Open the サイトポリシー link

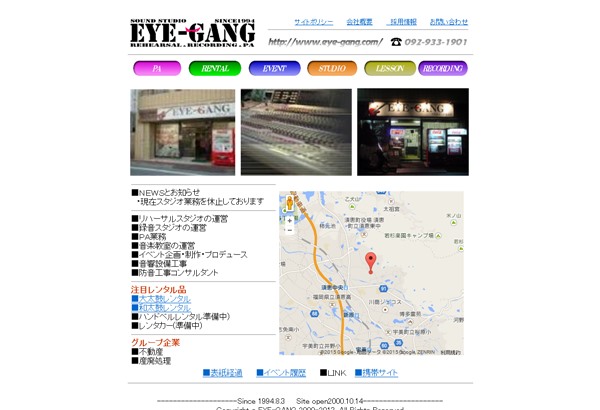point(314,21)
